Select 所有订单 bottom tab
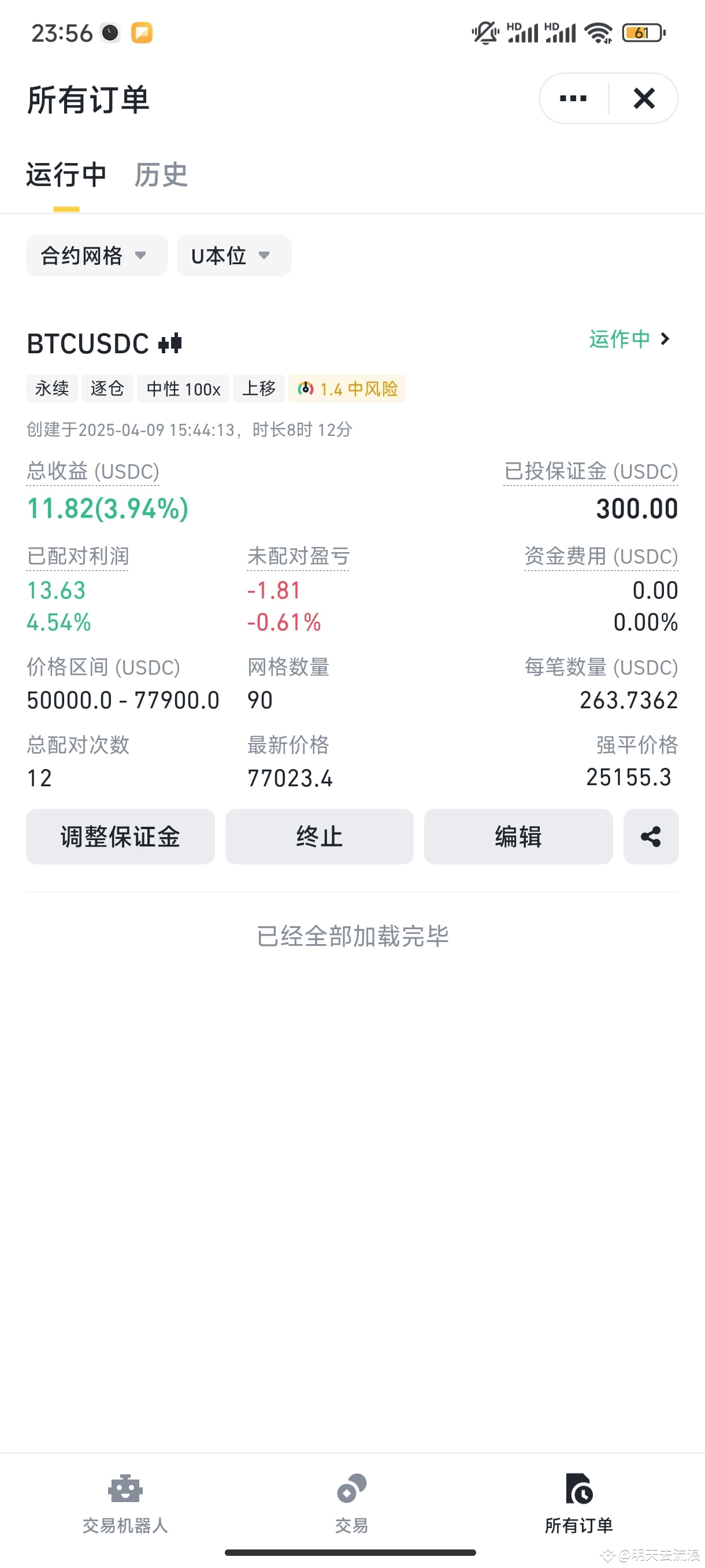The width and height of the screenshot is (705, 1568). click(x=578, y=1503)
